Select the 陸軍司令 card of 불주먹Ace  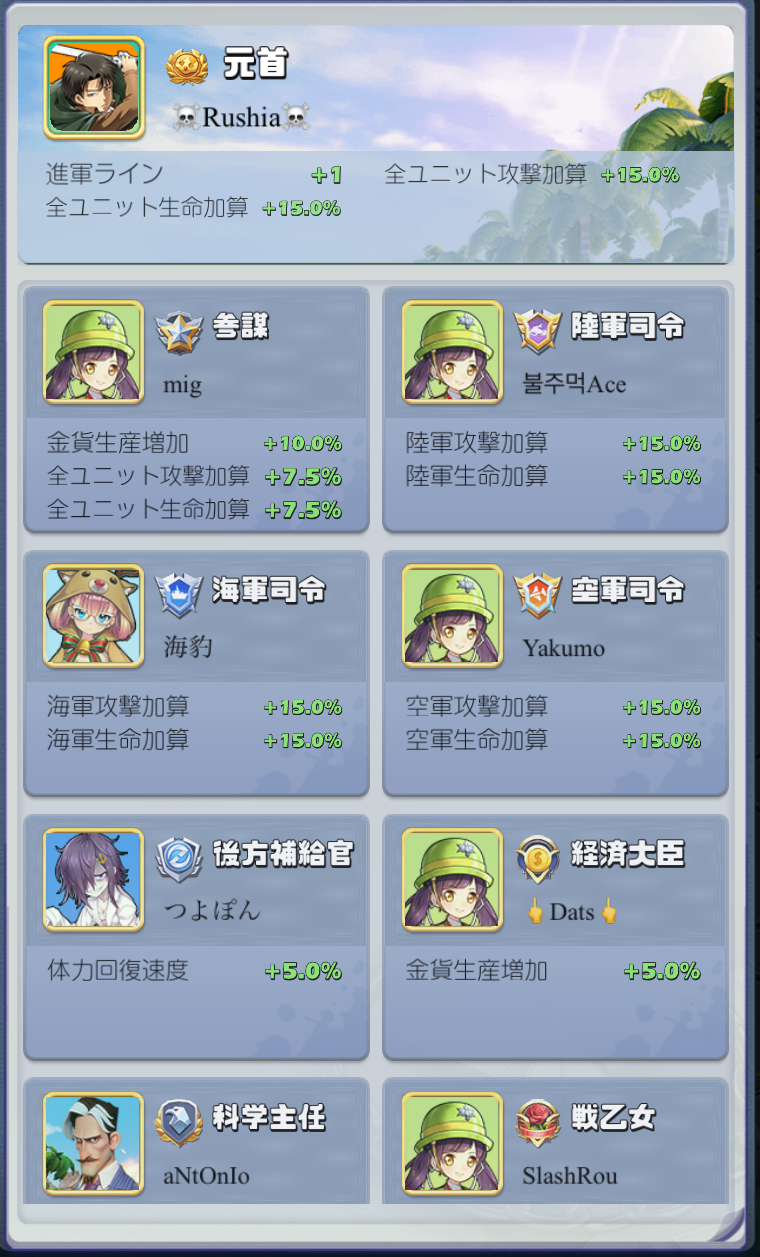(555, 410)
